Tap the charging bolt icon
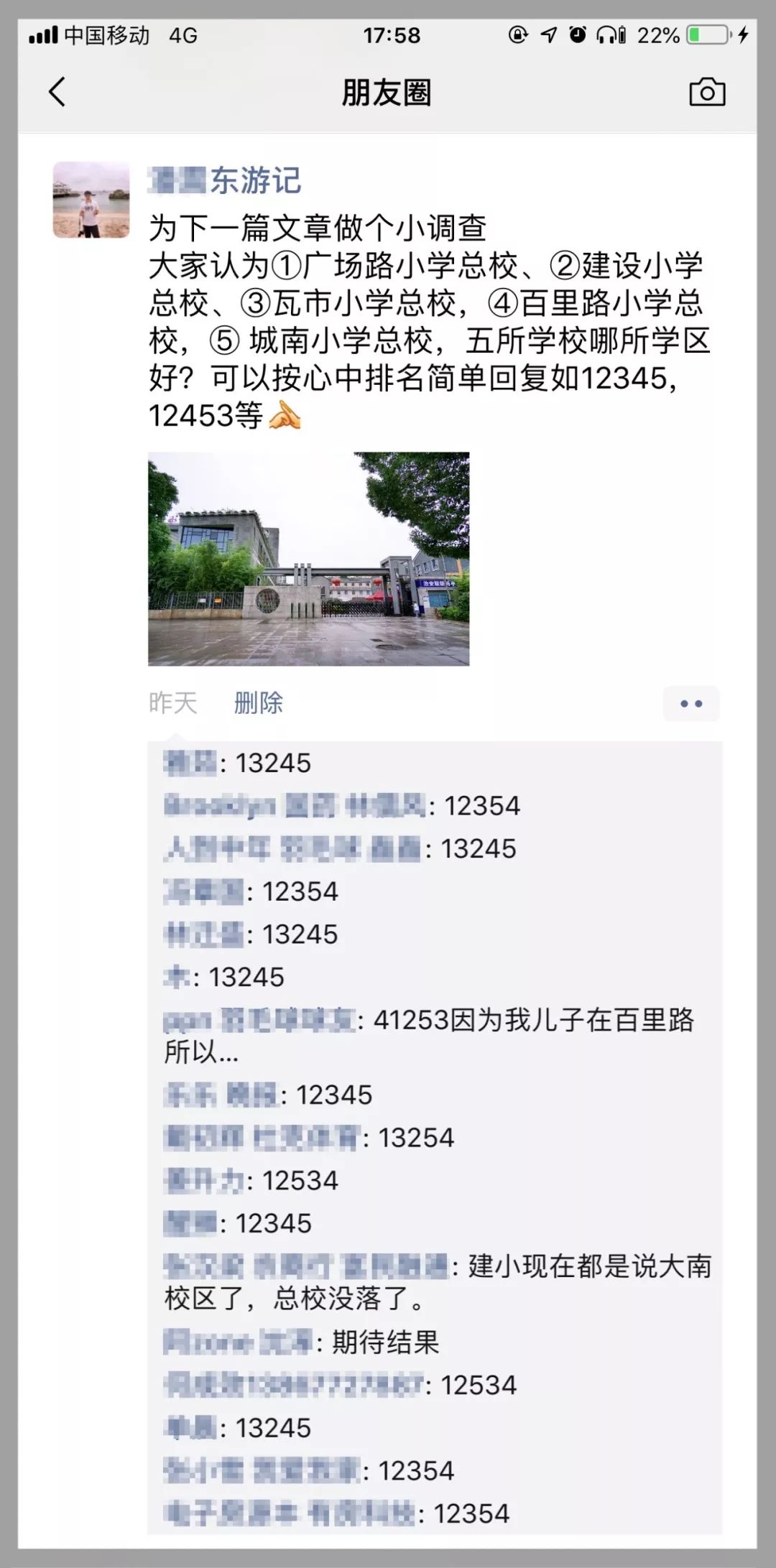This screenshot has width=776, height=1568. point(744,34)
